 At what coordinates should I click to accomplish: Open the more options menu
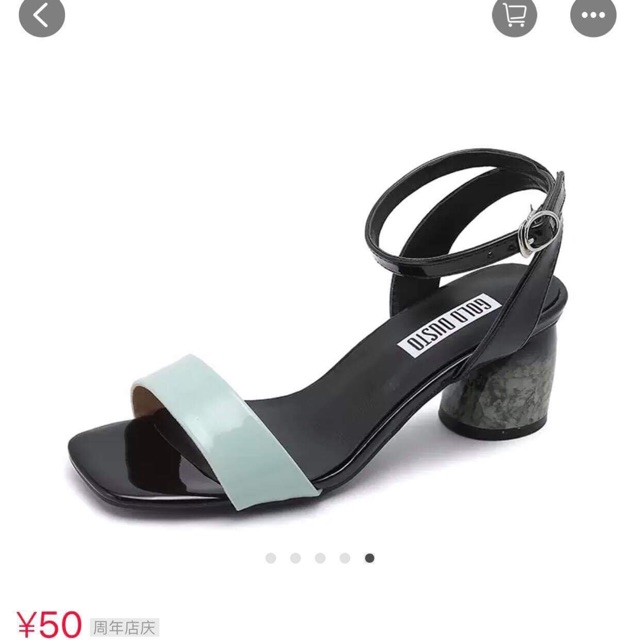pos(594,14)
